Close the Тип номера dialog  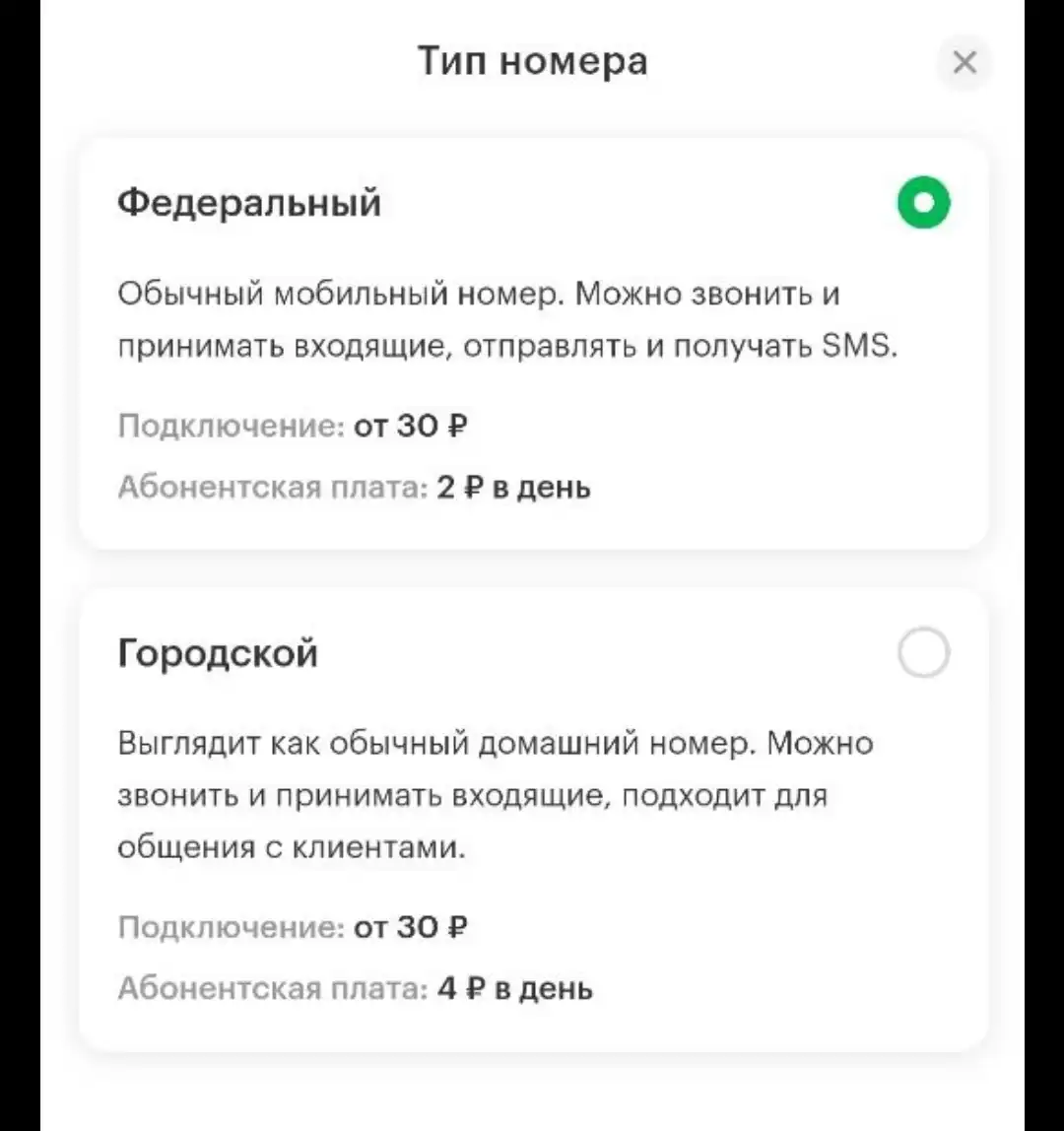point(964,63)
